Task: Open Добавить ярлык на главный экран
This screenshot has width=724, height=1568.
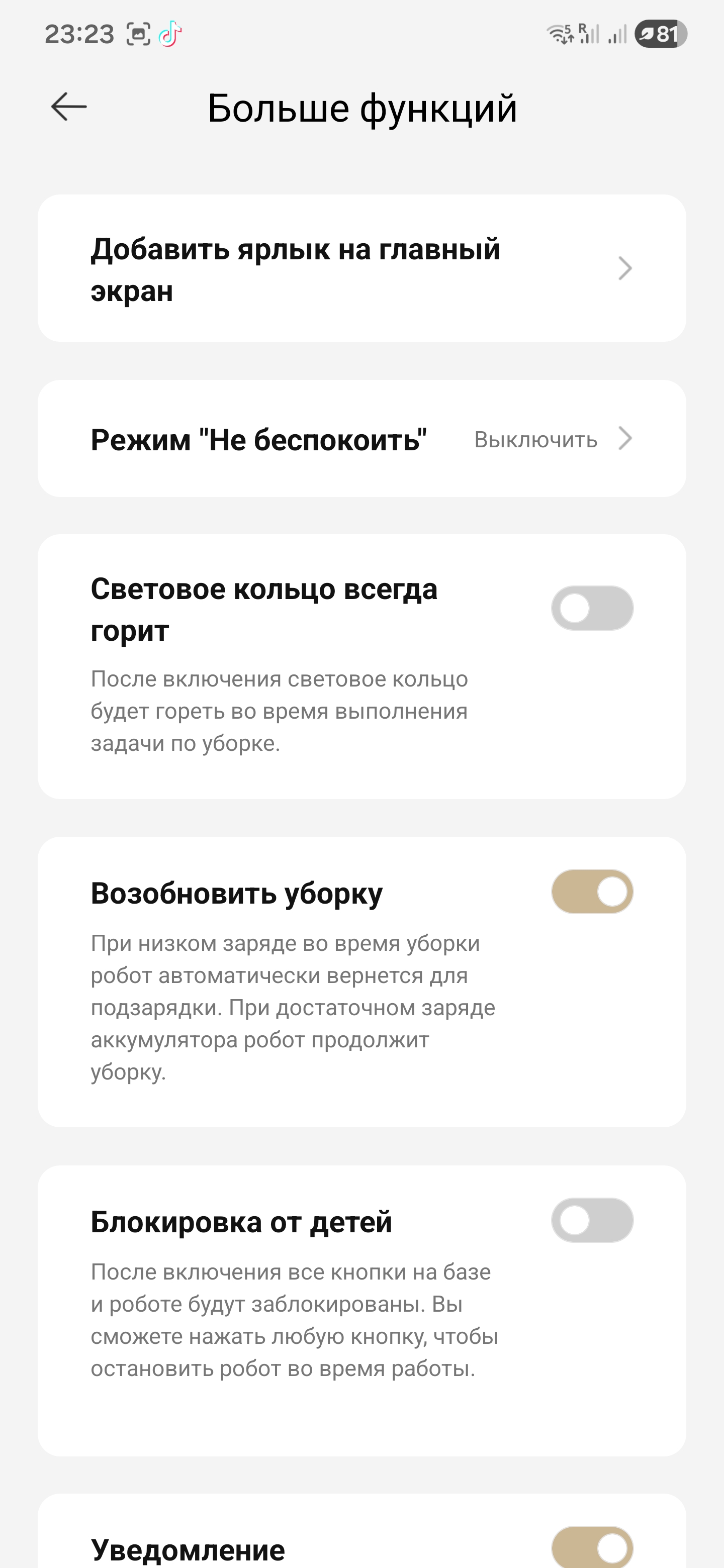Action: [x=361, y=268]
